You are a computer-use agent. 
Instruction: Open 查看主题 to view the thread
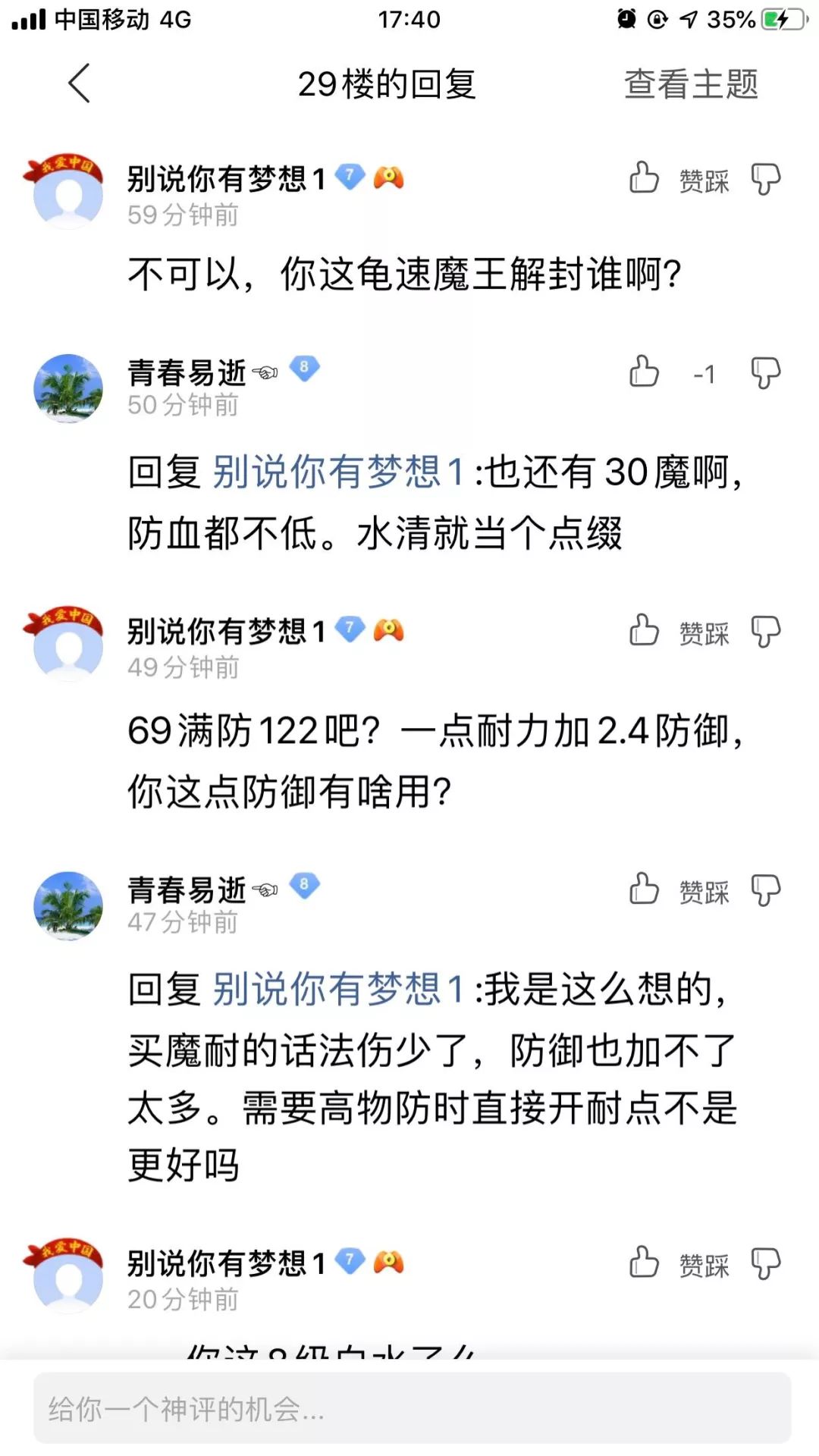coord(691,84)
